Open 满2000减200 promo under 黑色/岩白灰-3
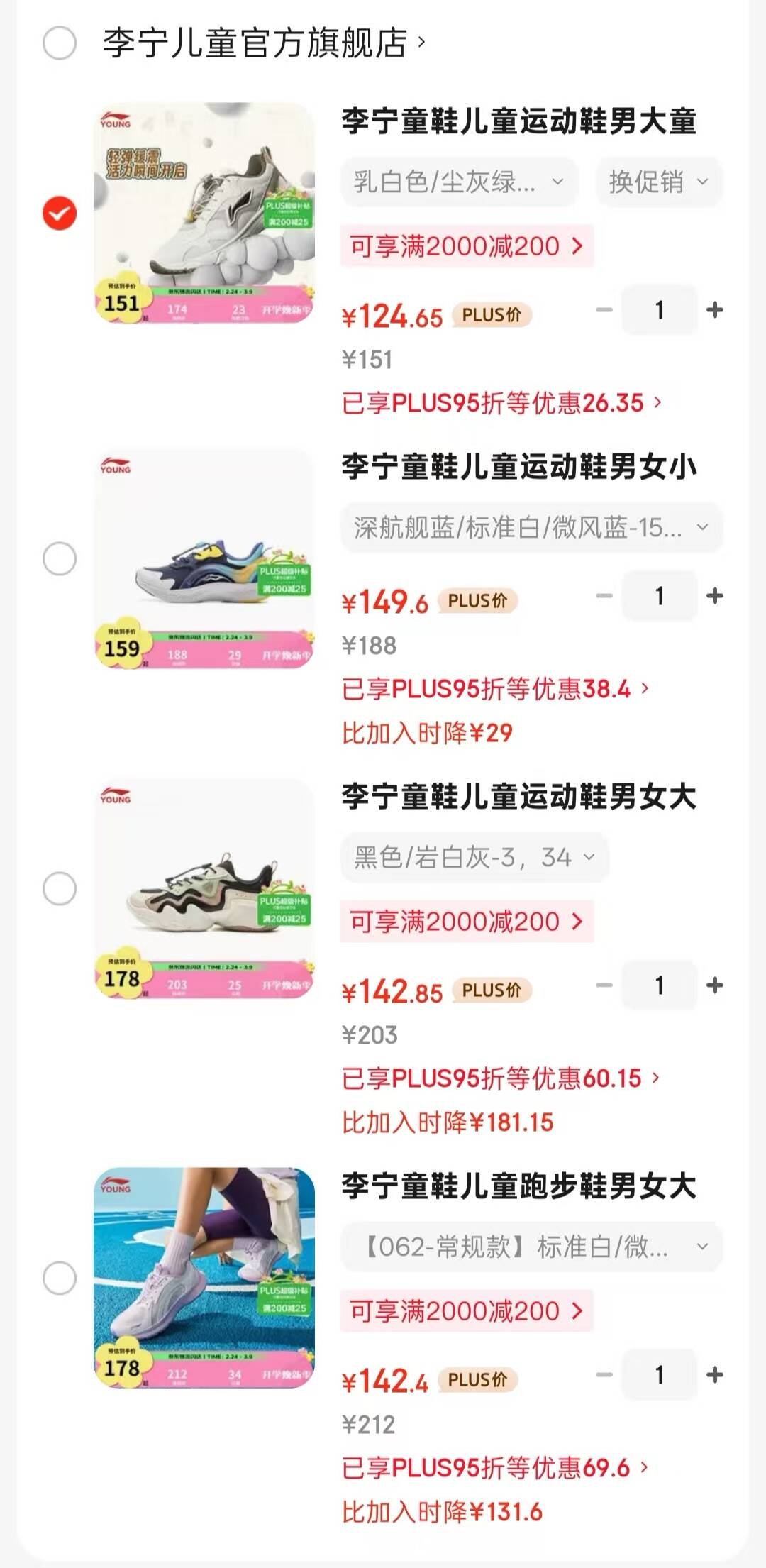The image size is (766, 1568). tap(466, 922)
